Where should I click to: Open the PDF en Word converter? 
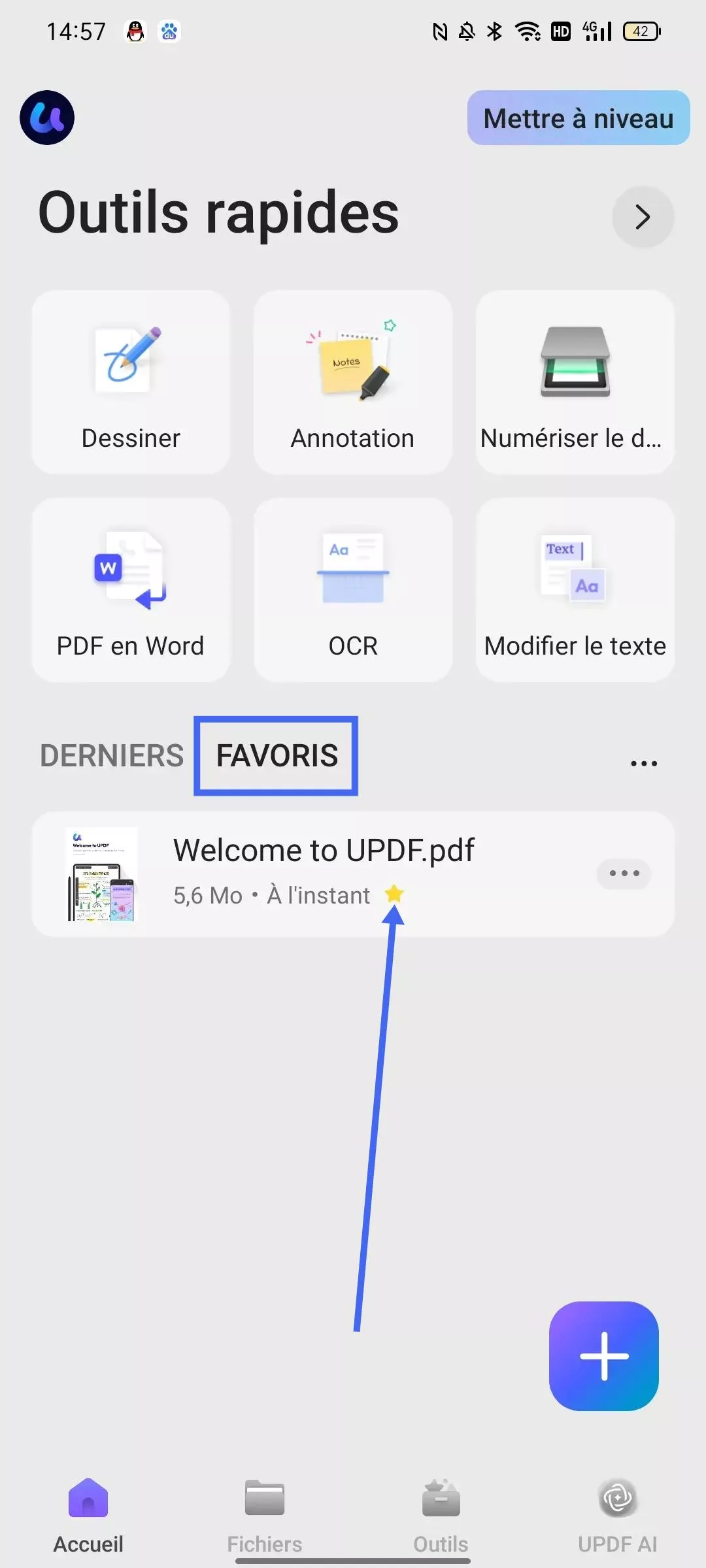click(x=130, y=590)
